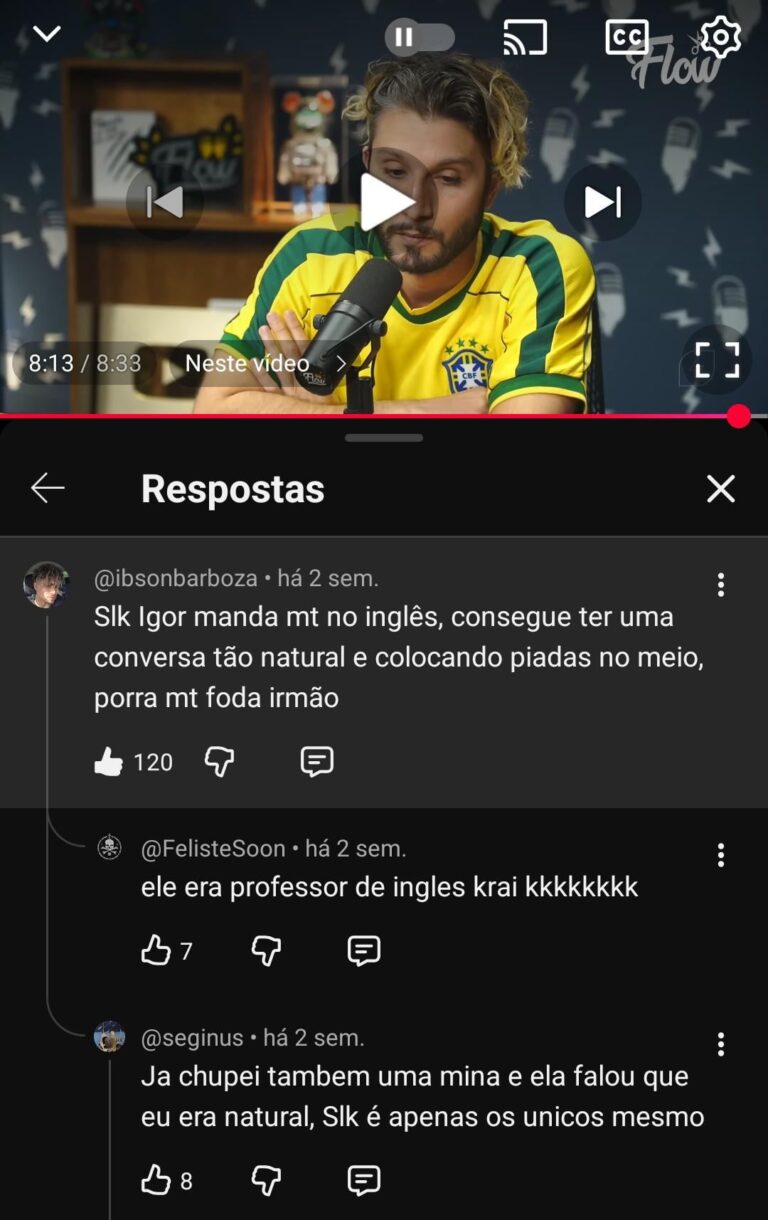Open options menu for @ibsonbarboza's comment
This screenshot has width=768, height=1220.
720,585
